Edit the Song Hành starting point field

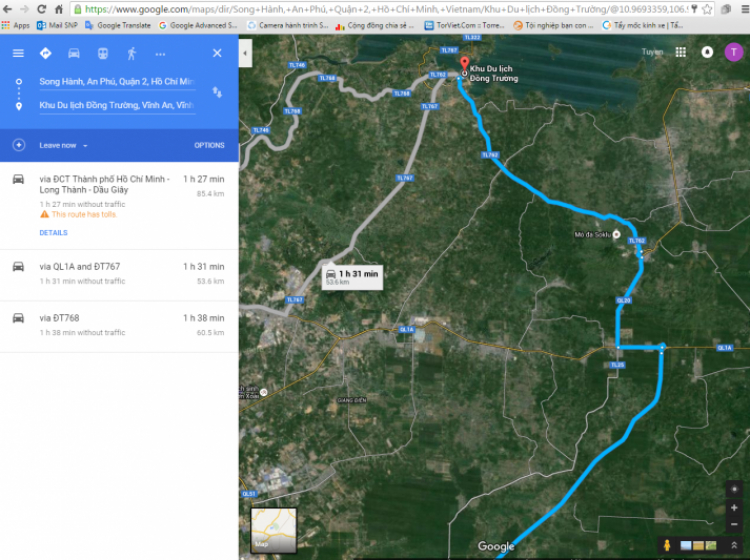[x=115, y=81]
